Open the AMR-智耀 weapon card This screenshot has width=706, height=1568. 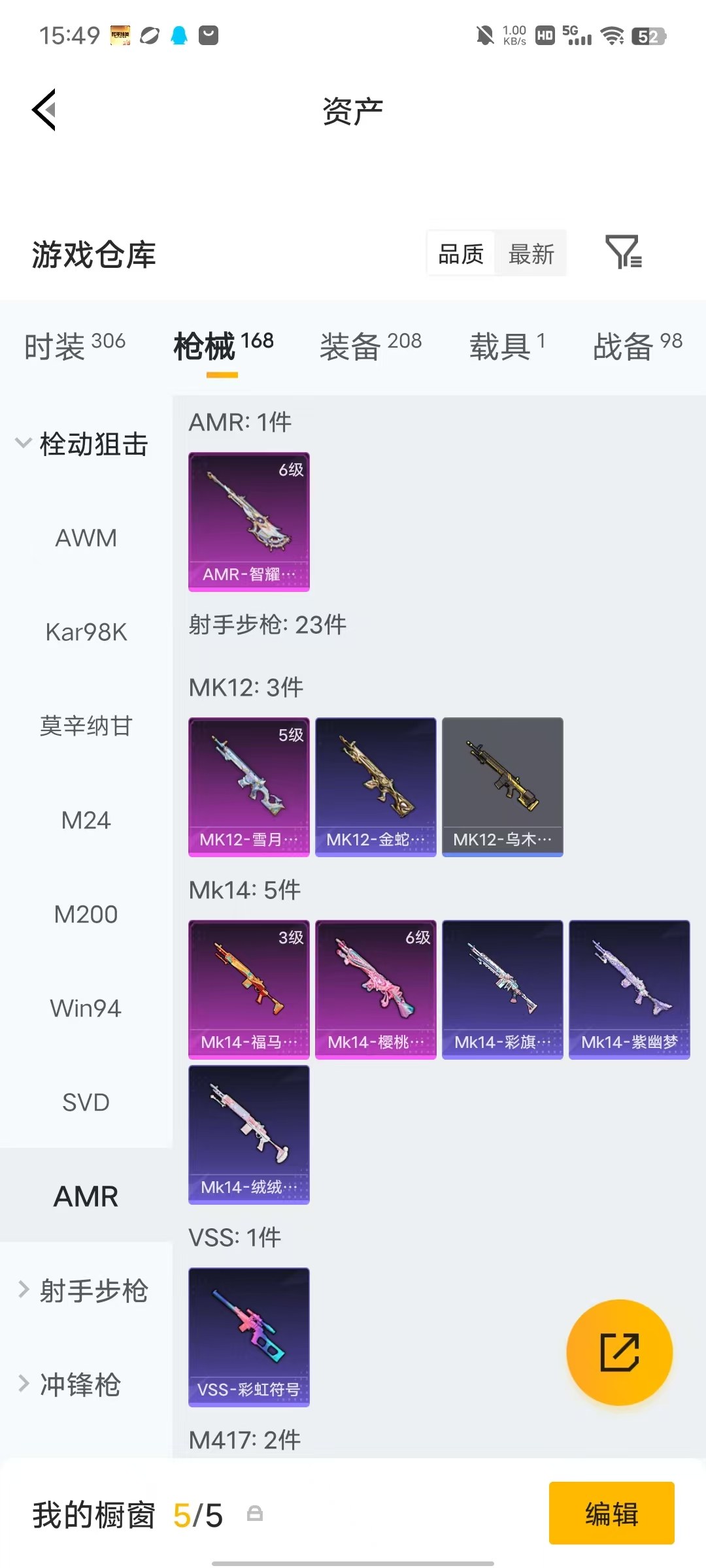249,522
